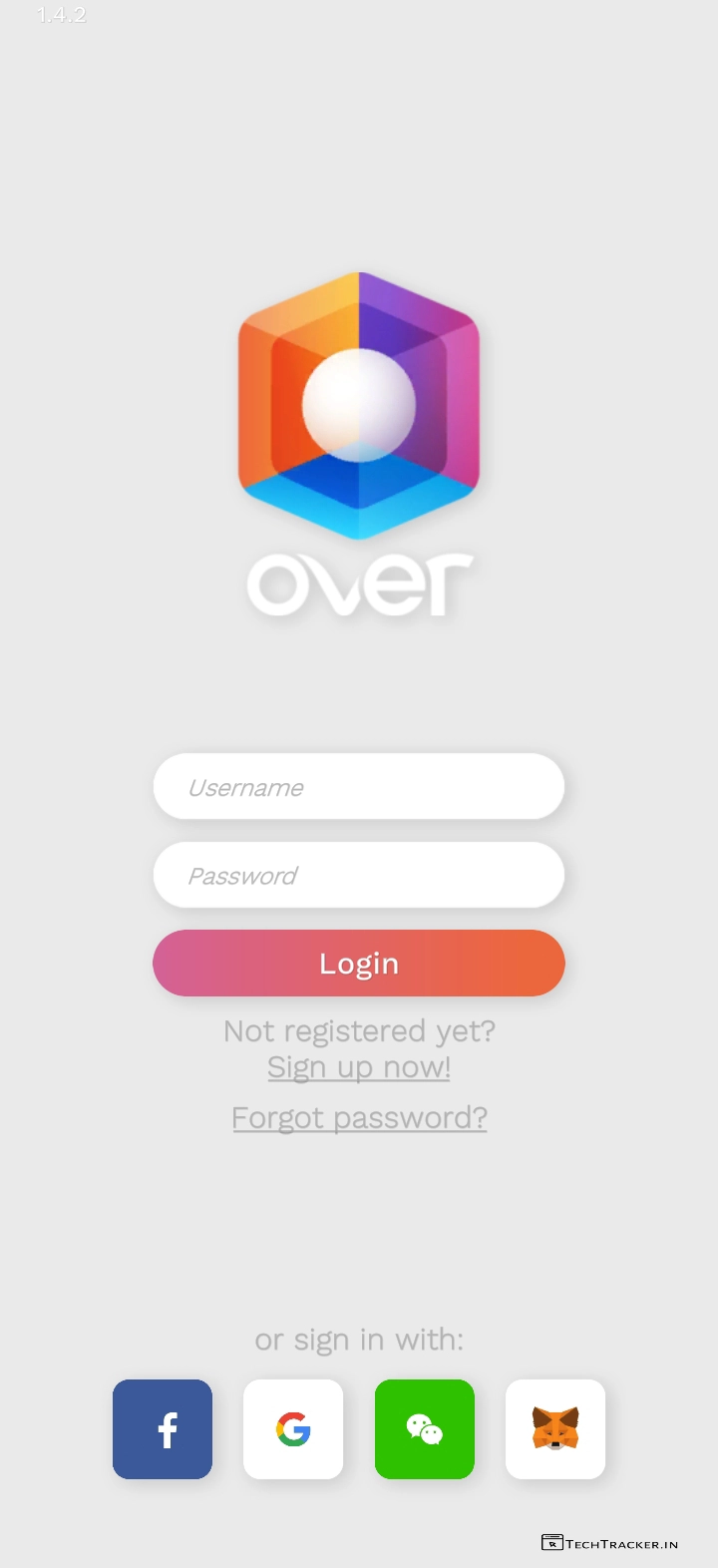Viewport: 718px width, 1568px height.
Task: Tap the Username field
Action: coord(359,787)
